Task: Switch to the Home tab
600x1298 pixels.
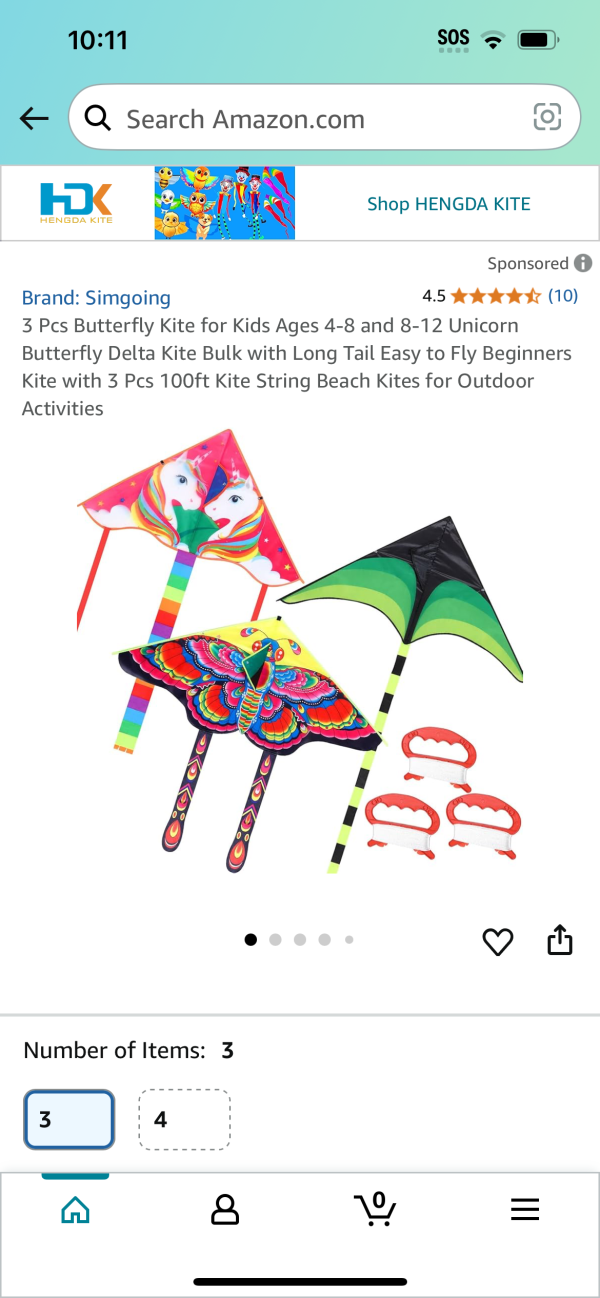Action: (75, 1210)
